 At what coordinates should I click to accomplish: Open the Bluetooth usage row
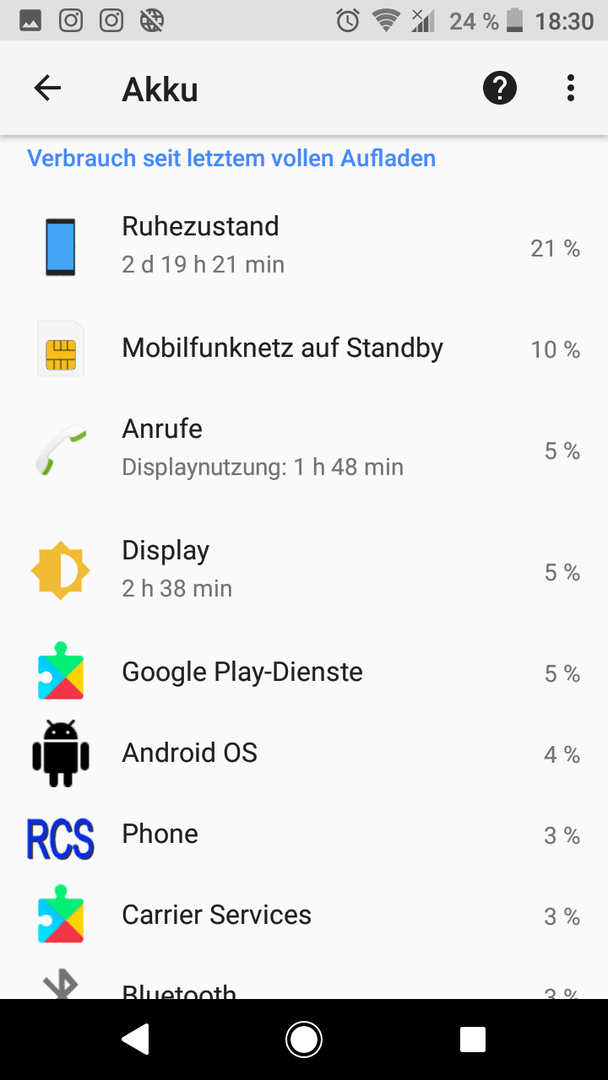coord(304,982)
